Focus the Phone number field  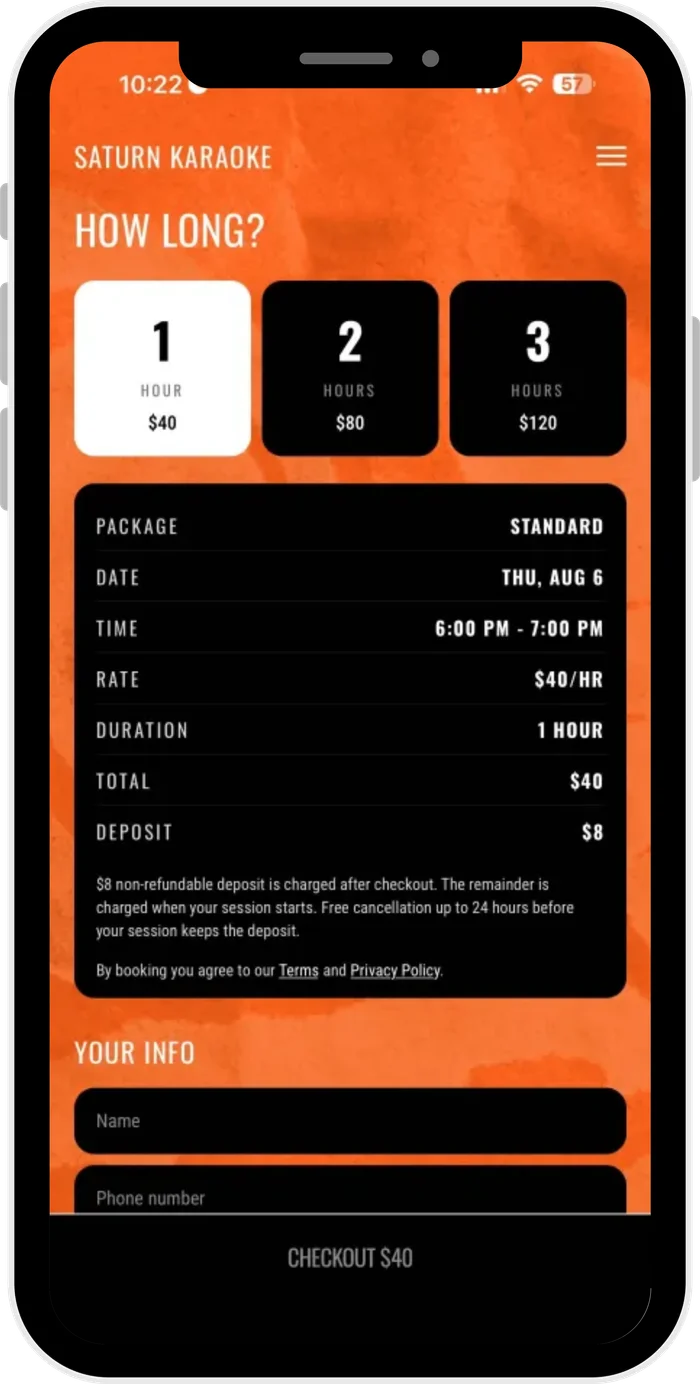pos(350,1191)
